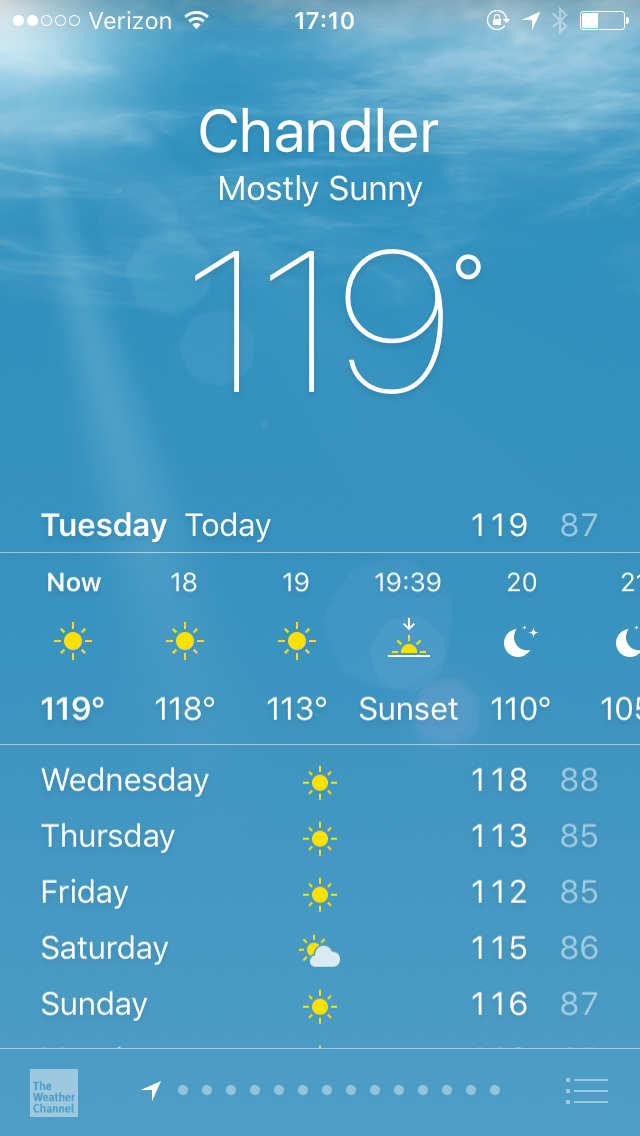Open the city list view
Screen dimensions: 640x1136
(586, 1090)
